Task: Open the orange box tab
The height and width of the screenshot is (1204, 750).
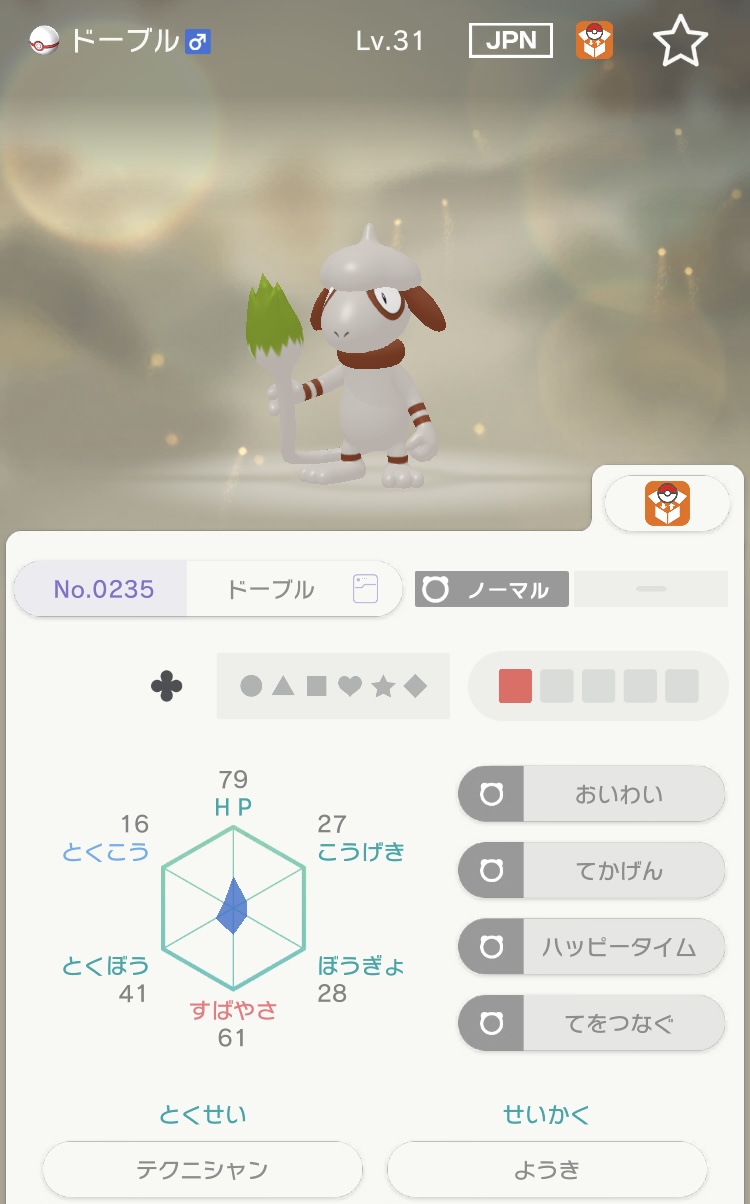Action: click(667, 503)
